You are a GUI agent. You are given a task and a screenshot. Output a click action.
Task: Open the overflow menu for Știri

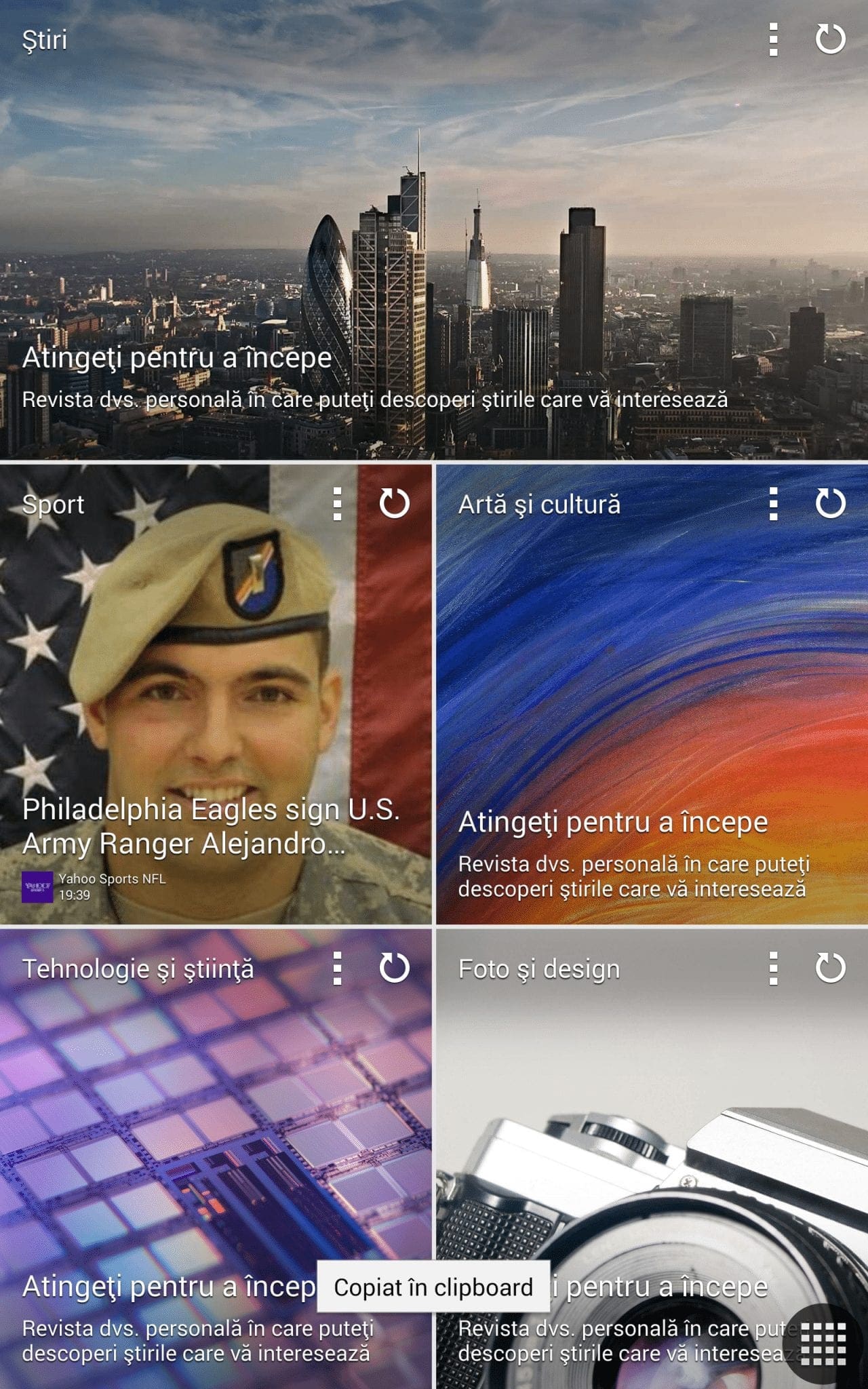[x=773, y=39]
